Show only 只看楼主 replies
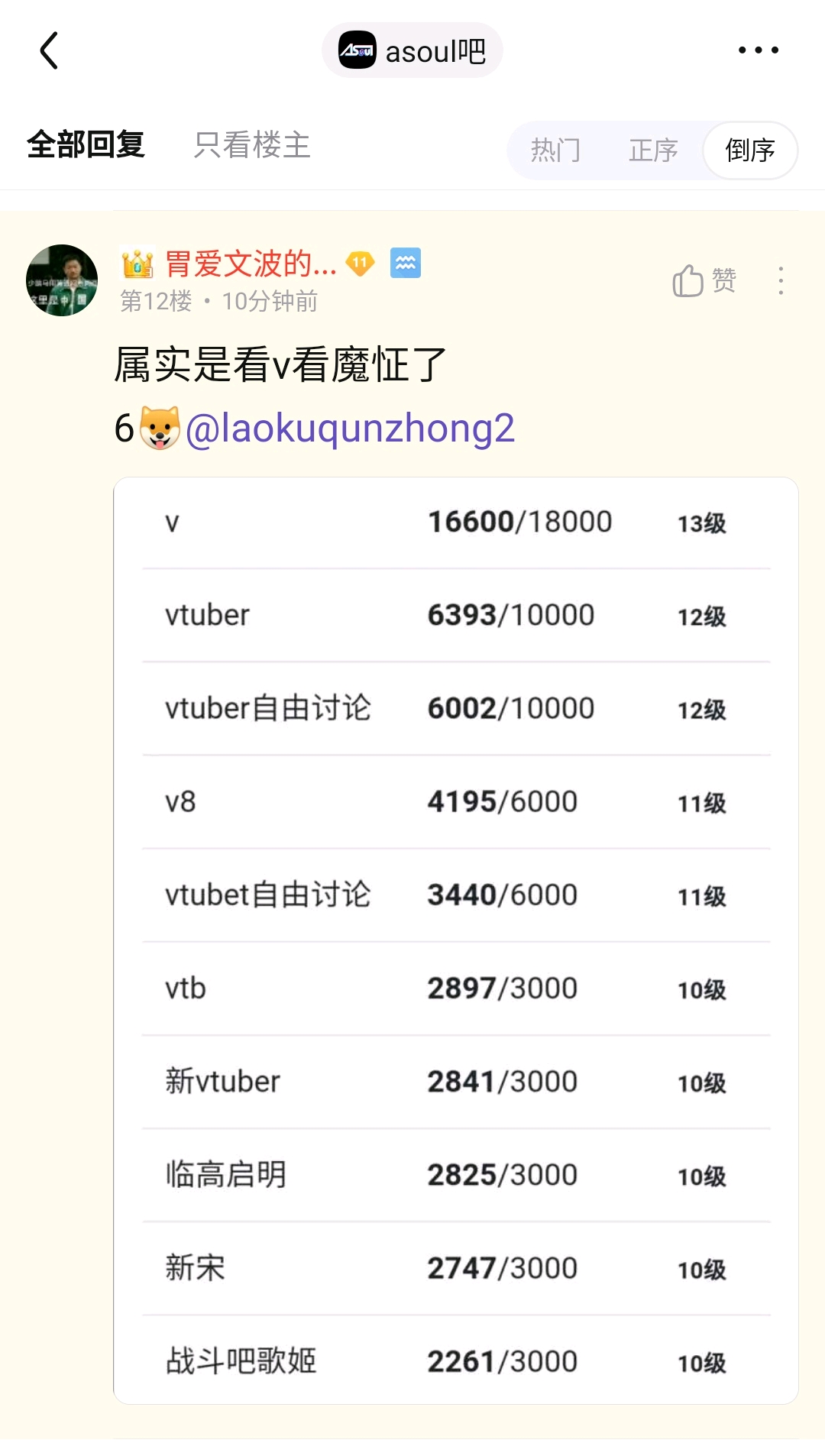This screenshot has width=825, height=1456. coord(252,144)
